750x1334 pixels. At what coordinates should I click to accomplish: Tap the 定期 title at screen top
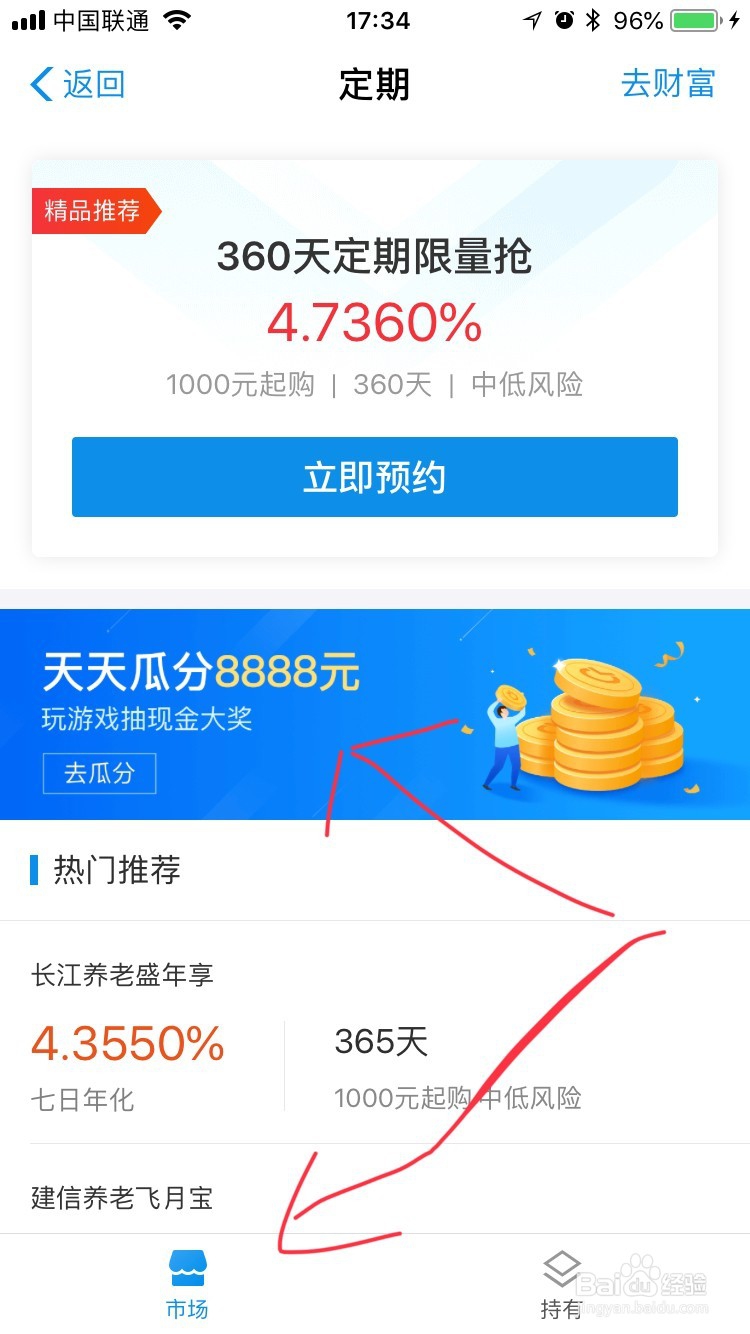point(375,85)
